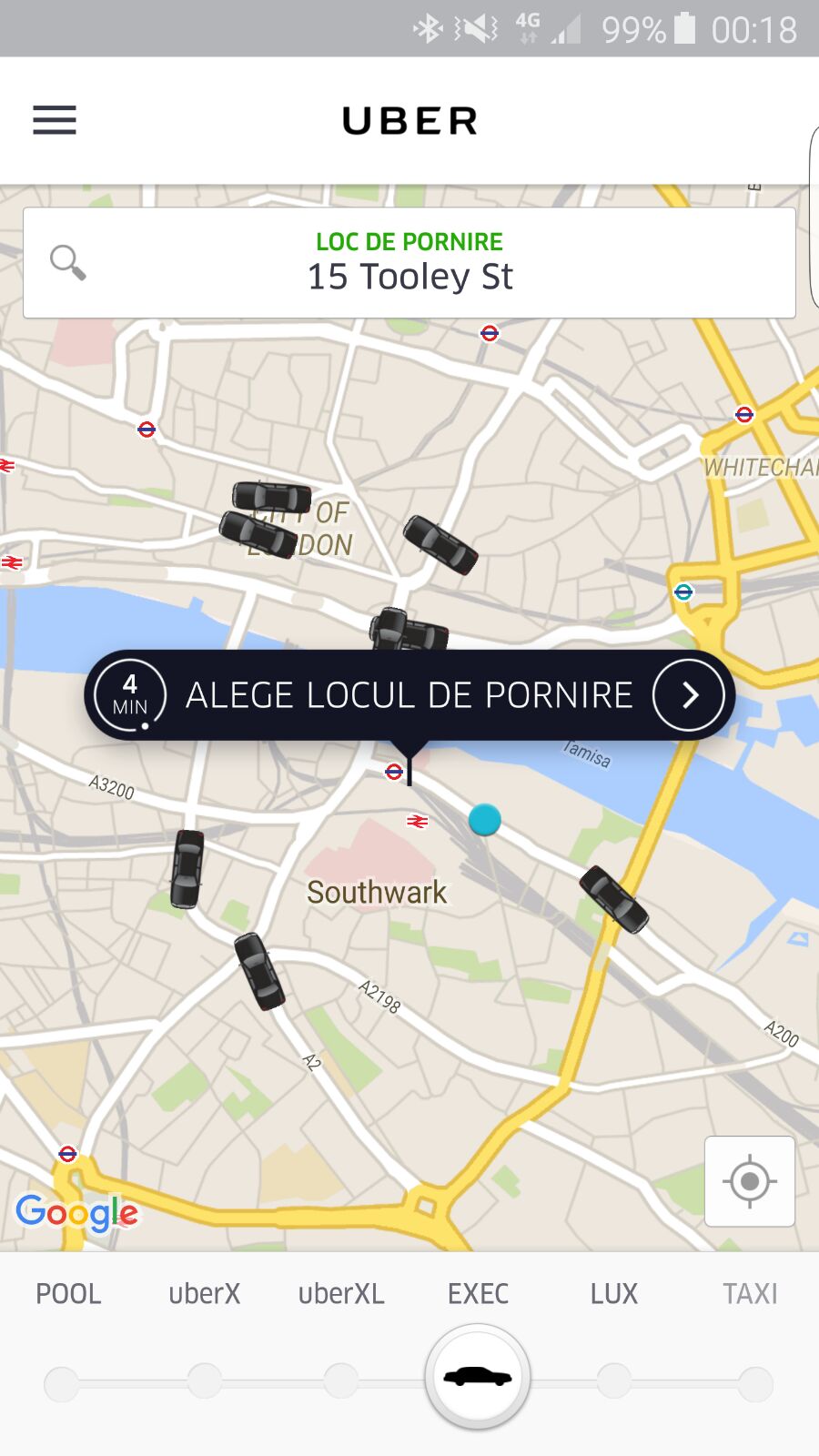The width and height of the screenshot is (819, 1456).
Task: Tap Alege locul de pornire button
Action: pos(409,695)
